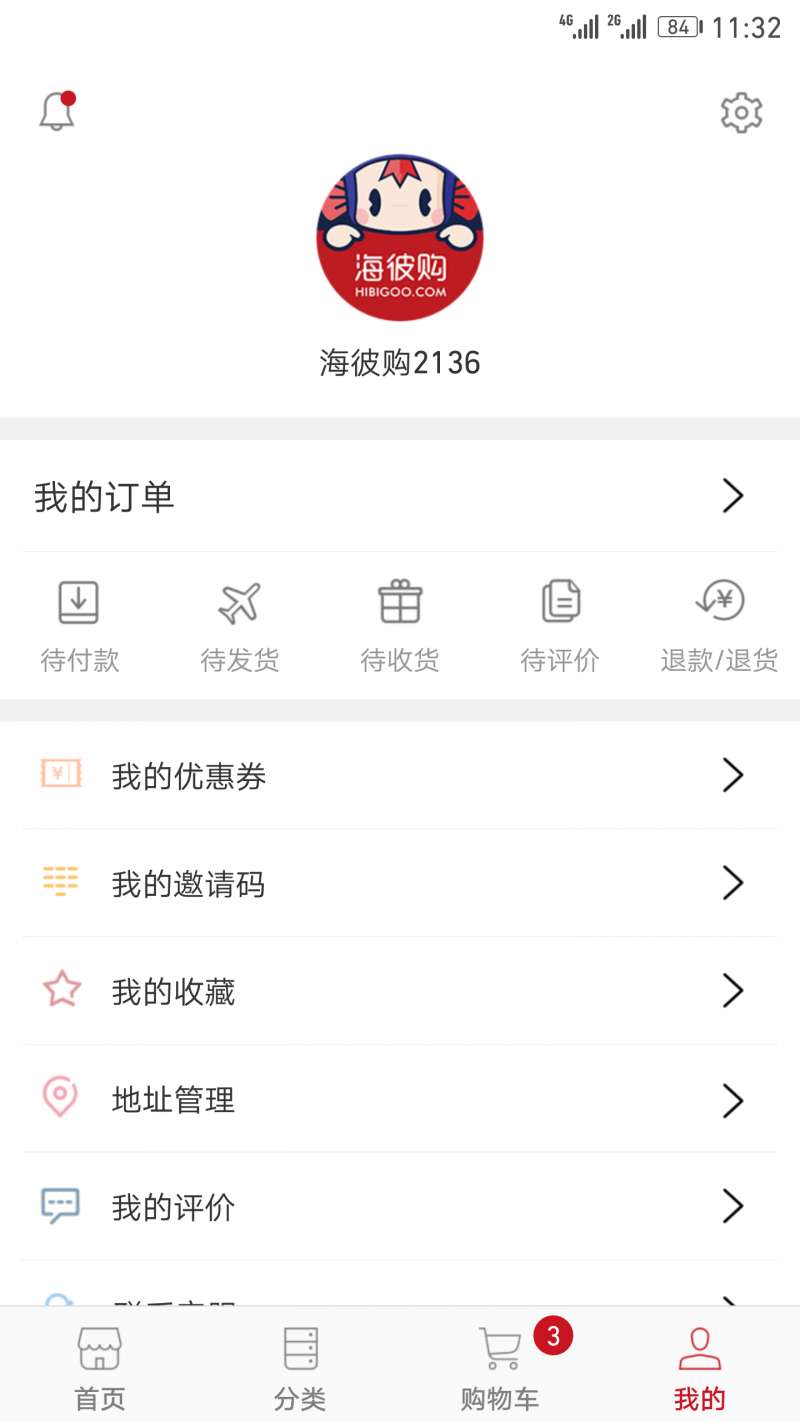The image size is (800, 1422).
Task: Open 我的订单 to view all orders
Action: click(400, 496)
